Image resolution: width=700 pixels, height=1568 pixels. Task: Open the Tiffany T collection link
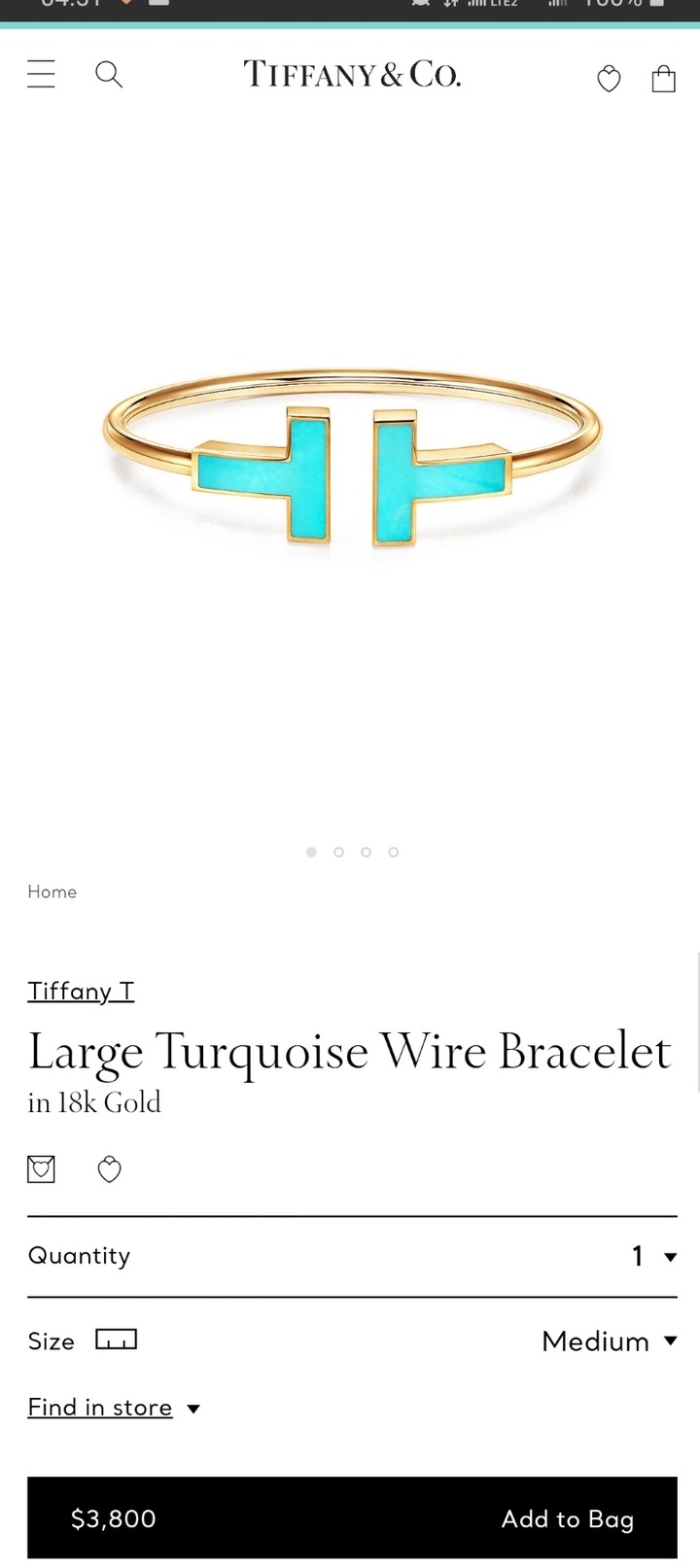[x=81, y=991]
